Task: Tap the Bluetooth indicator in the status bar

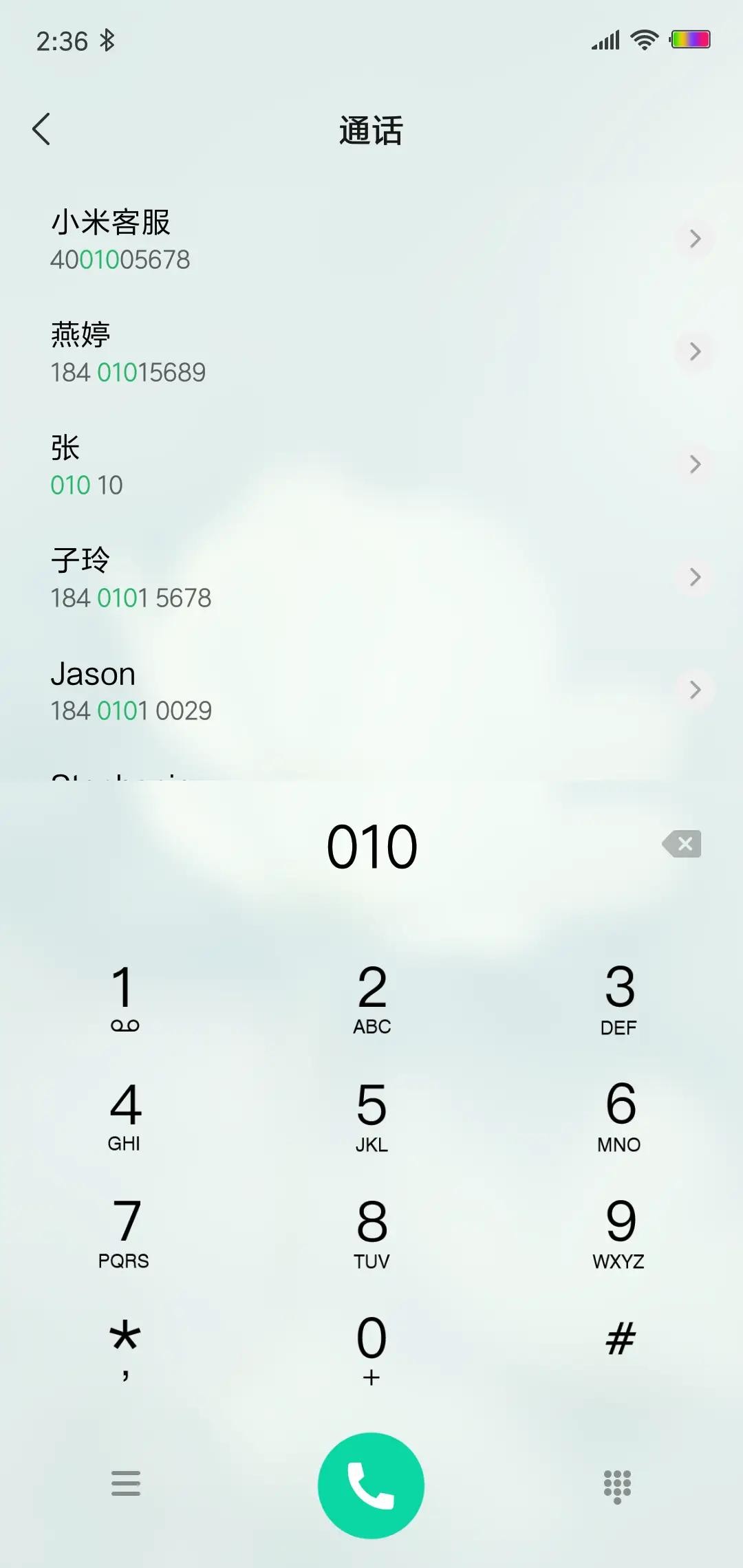Action: click(x=108, y=41)
